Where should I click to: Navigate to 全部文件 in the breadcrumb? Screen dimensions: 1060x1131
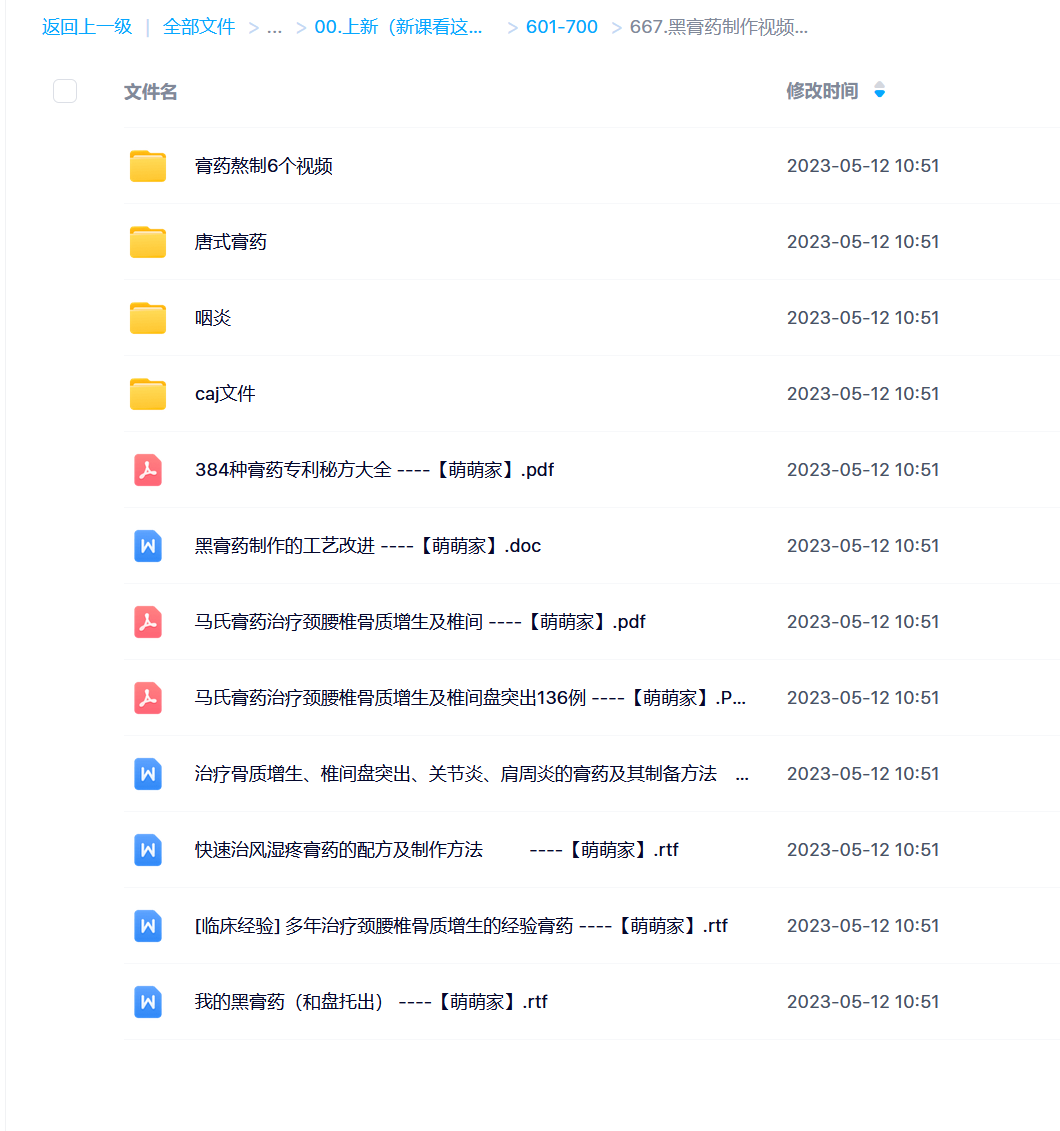(x=198, y=28)
